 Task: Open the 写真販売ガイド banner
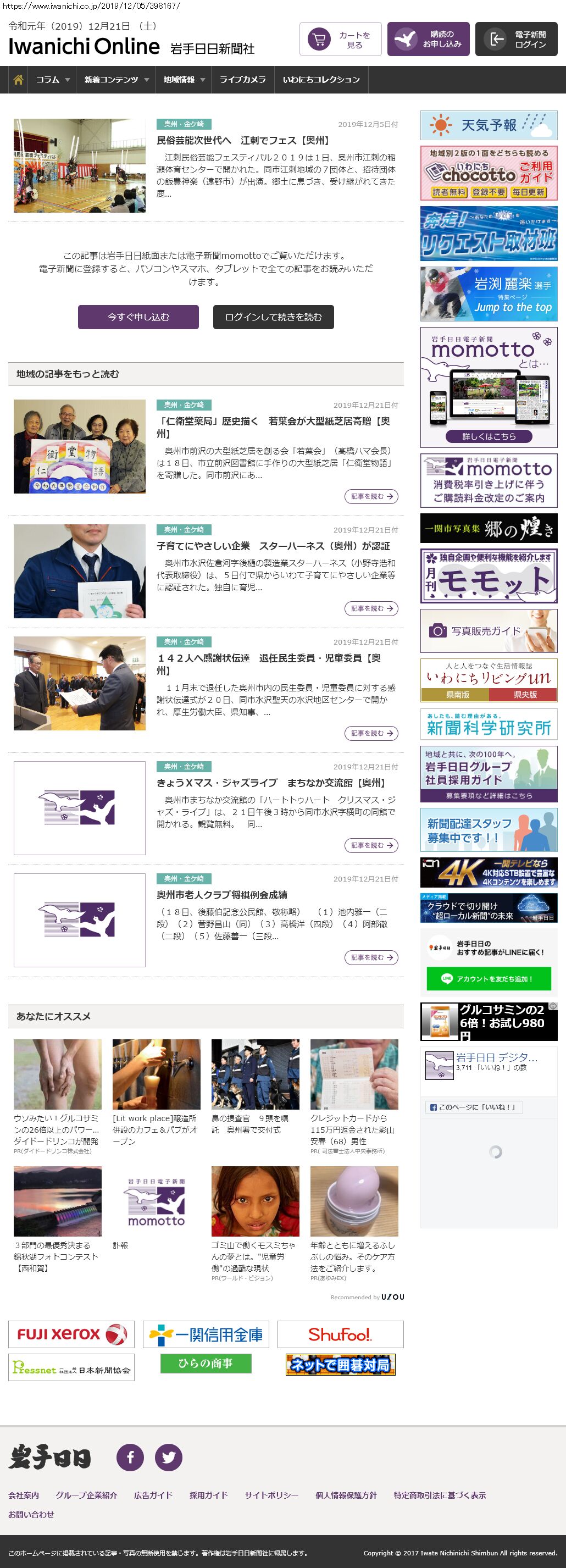coord(489,631)
